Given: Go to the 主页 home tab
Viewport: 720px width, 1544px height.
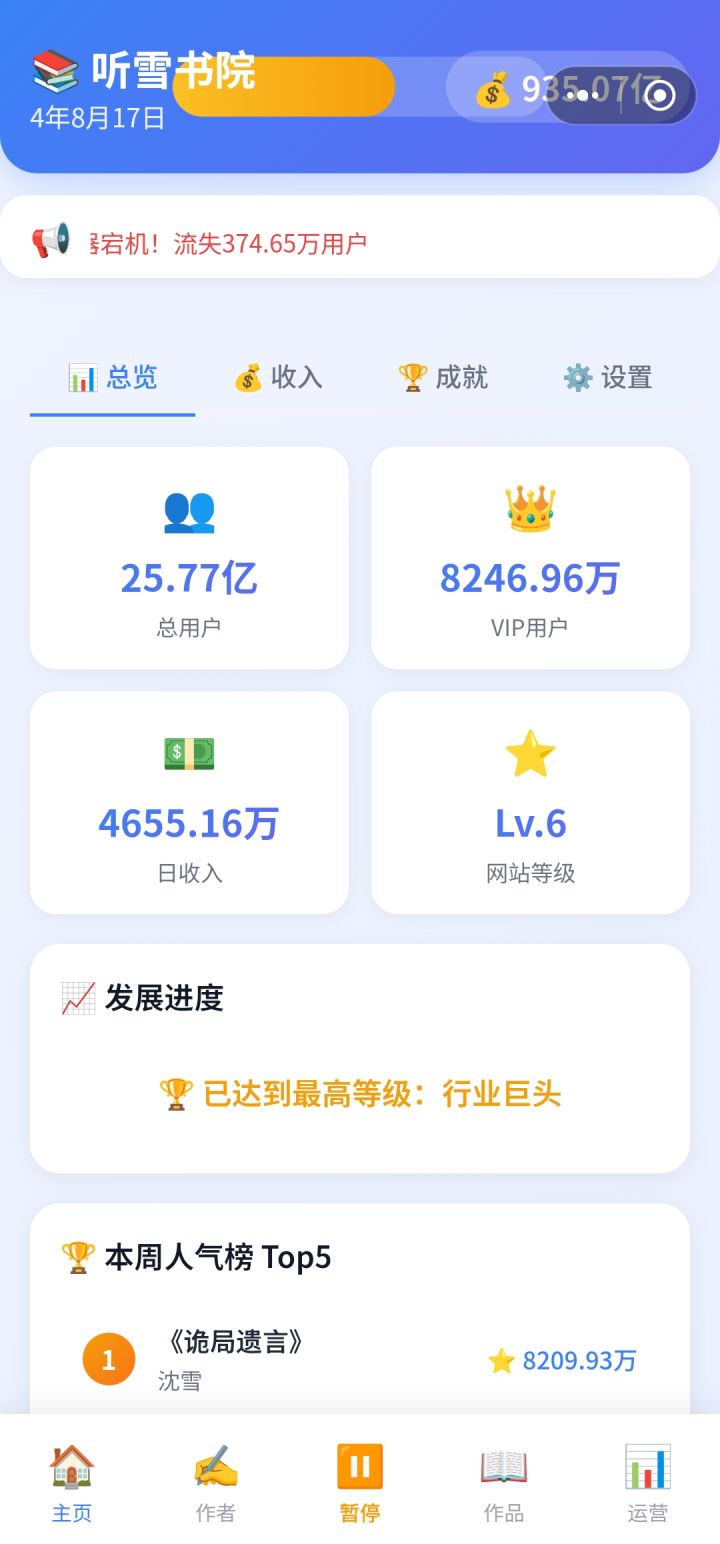Looking at the screenshot, I should (72, 1483).
